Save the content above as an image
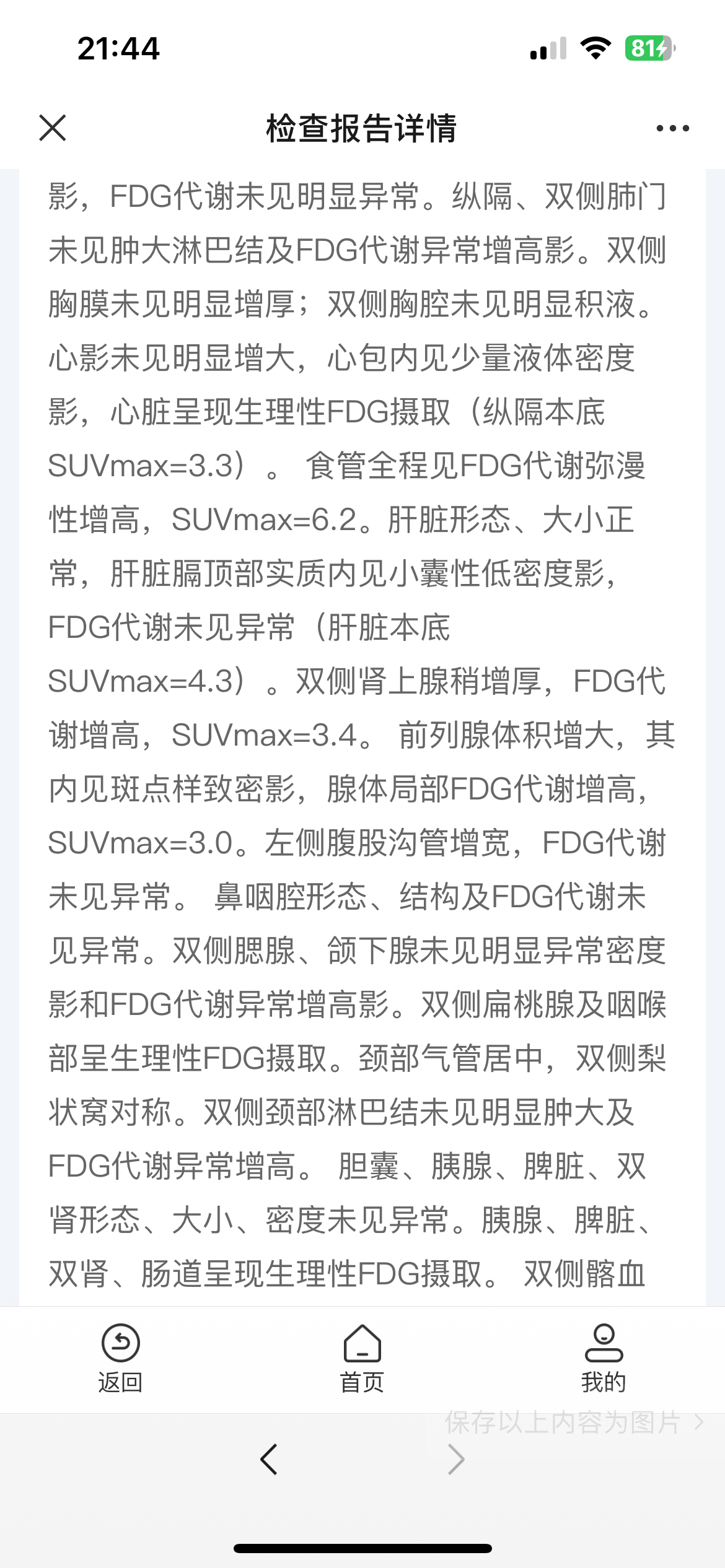 pos(574,1422)
